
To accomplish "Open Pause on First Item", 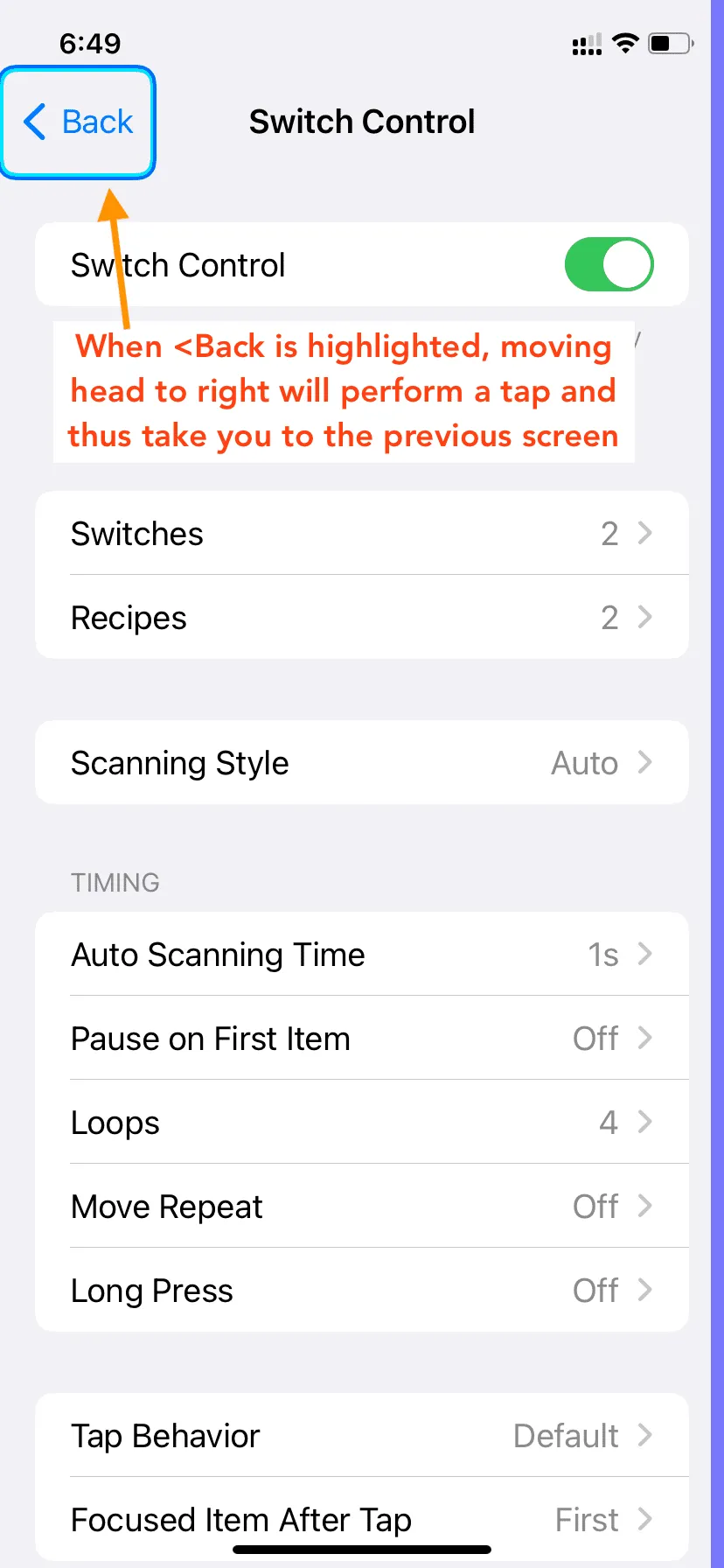I will point(362,1038).
